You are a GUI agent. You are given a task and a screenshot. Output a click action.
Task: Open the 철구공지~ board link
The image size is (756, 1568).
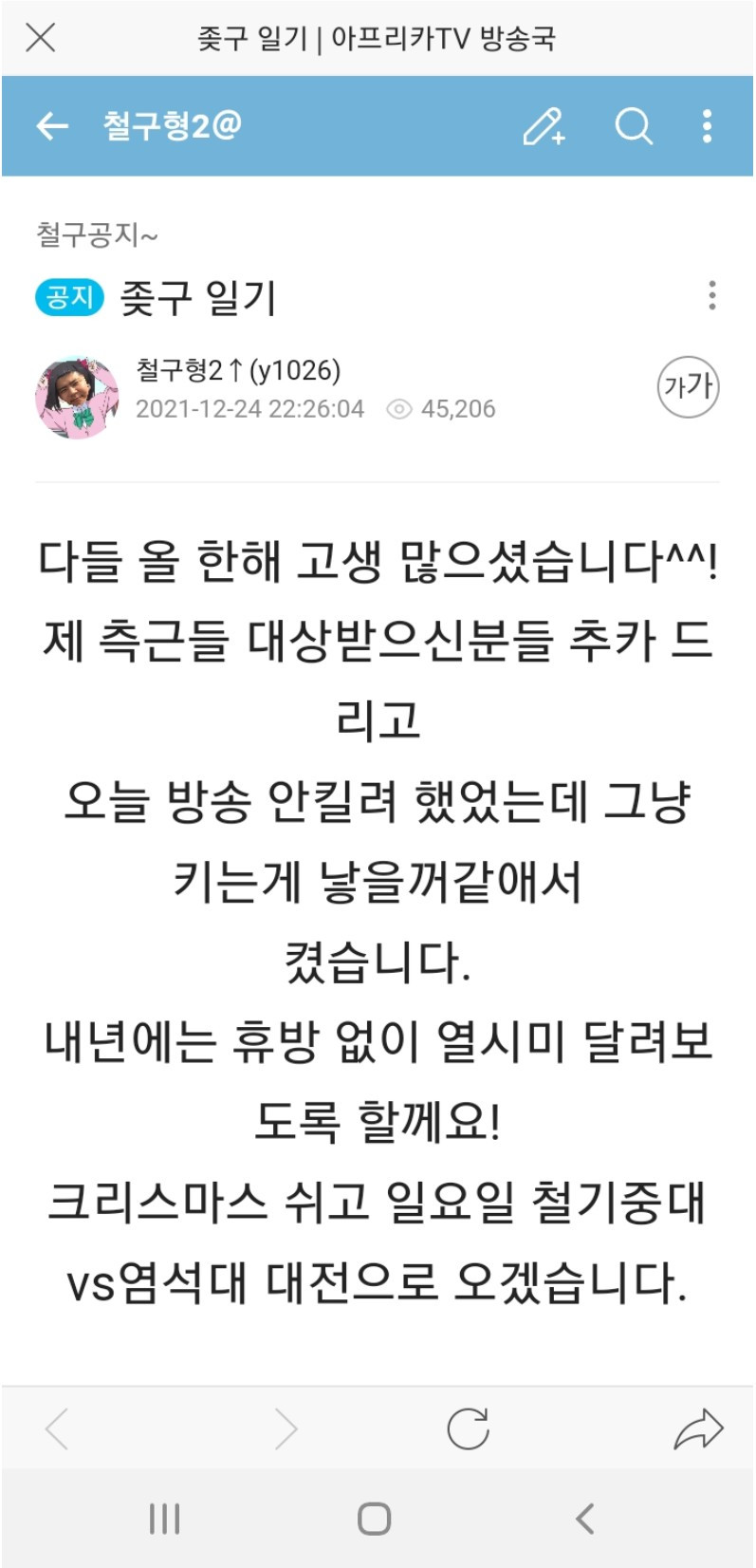[x=97, y=233]
